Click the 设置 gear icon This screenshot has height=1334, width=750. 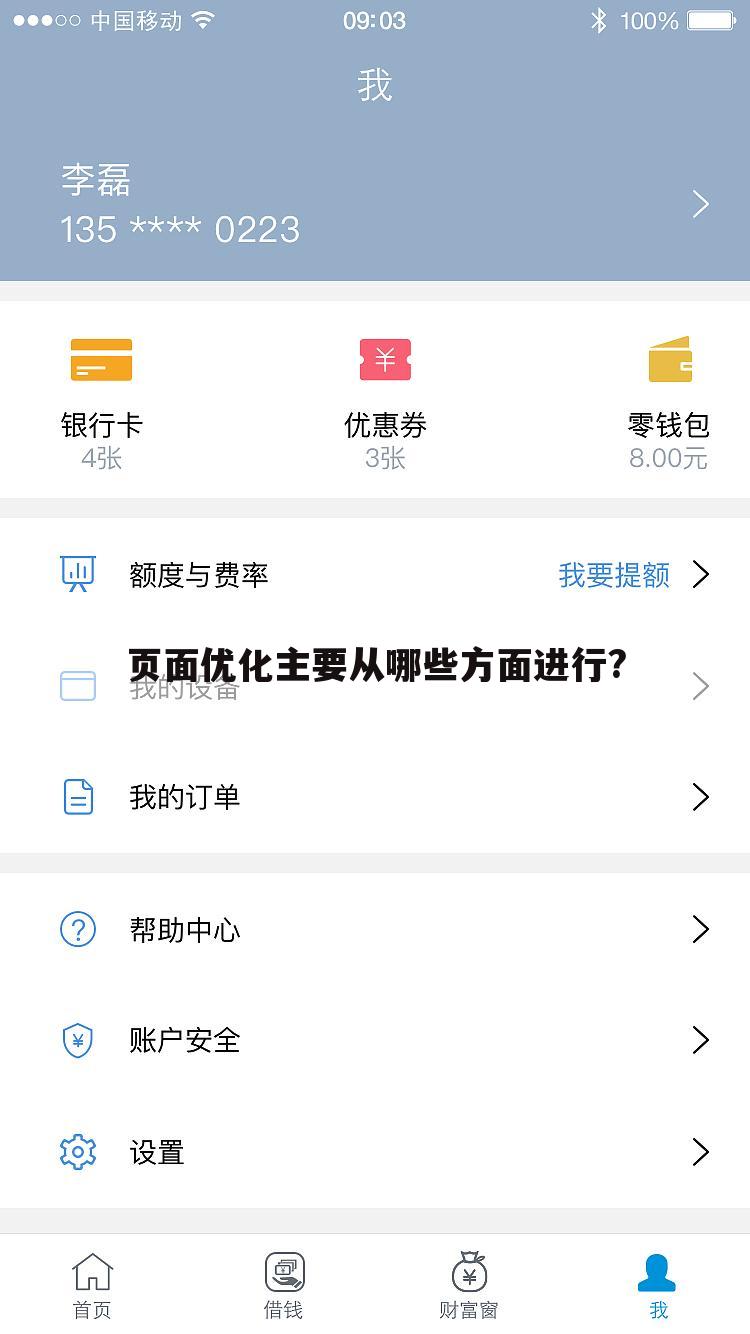point(78,1152)
